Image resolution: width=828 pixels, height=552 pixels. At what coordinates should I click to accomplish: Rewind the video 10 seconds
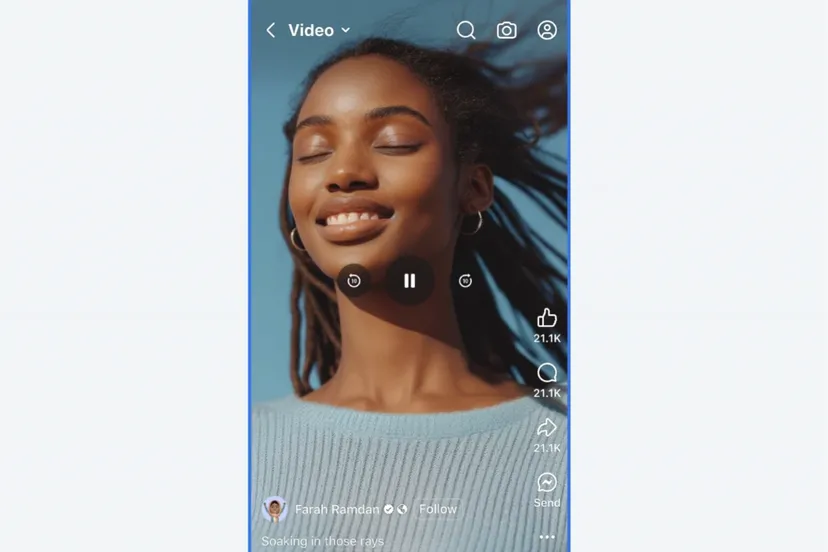tap(353, 281)
